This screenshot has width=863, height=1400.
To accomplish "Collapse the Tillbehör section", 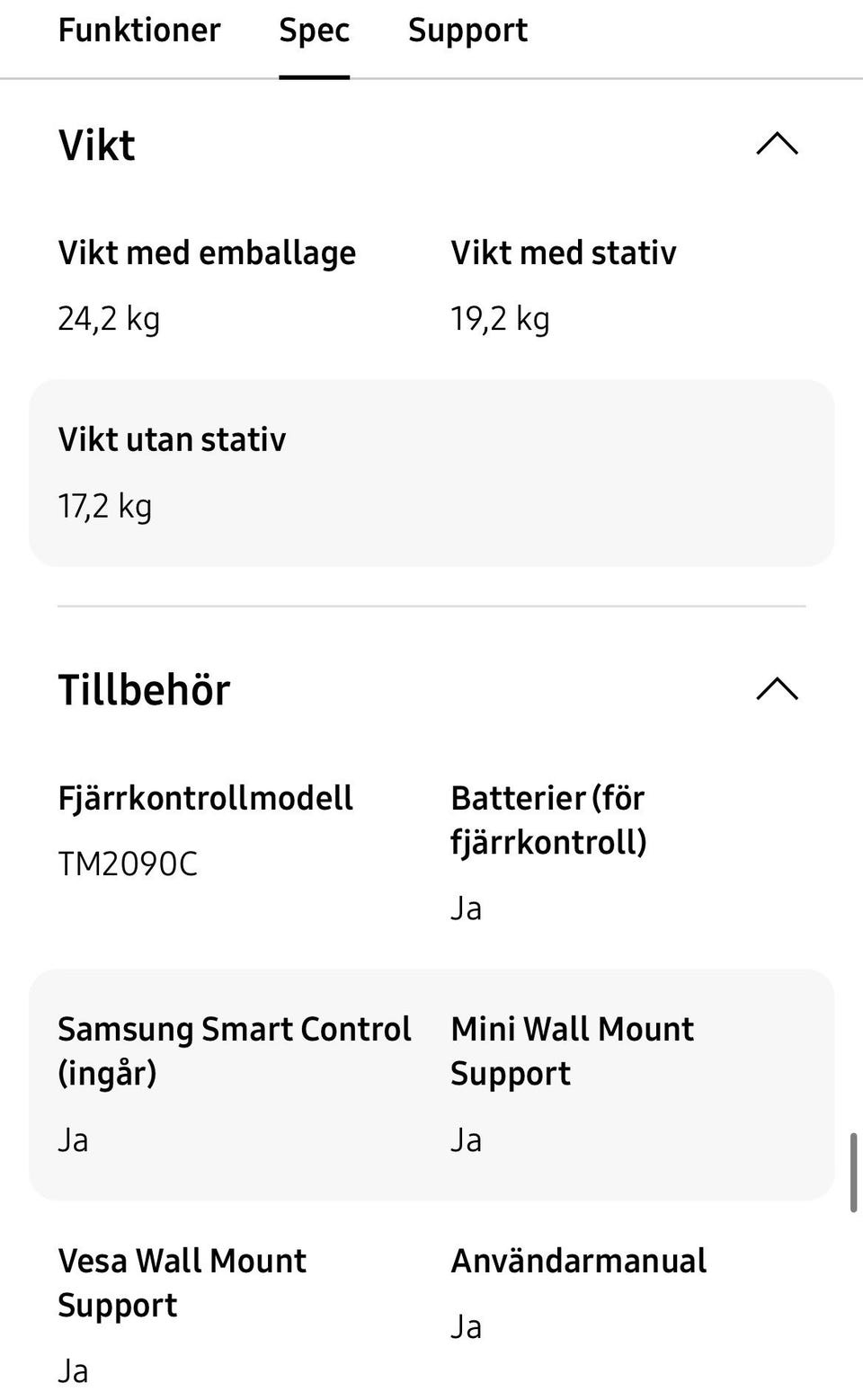I will [777, 689].
